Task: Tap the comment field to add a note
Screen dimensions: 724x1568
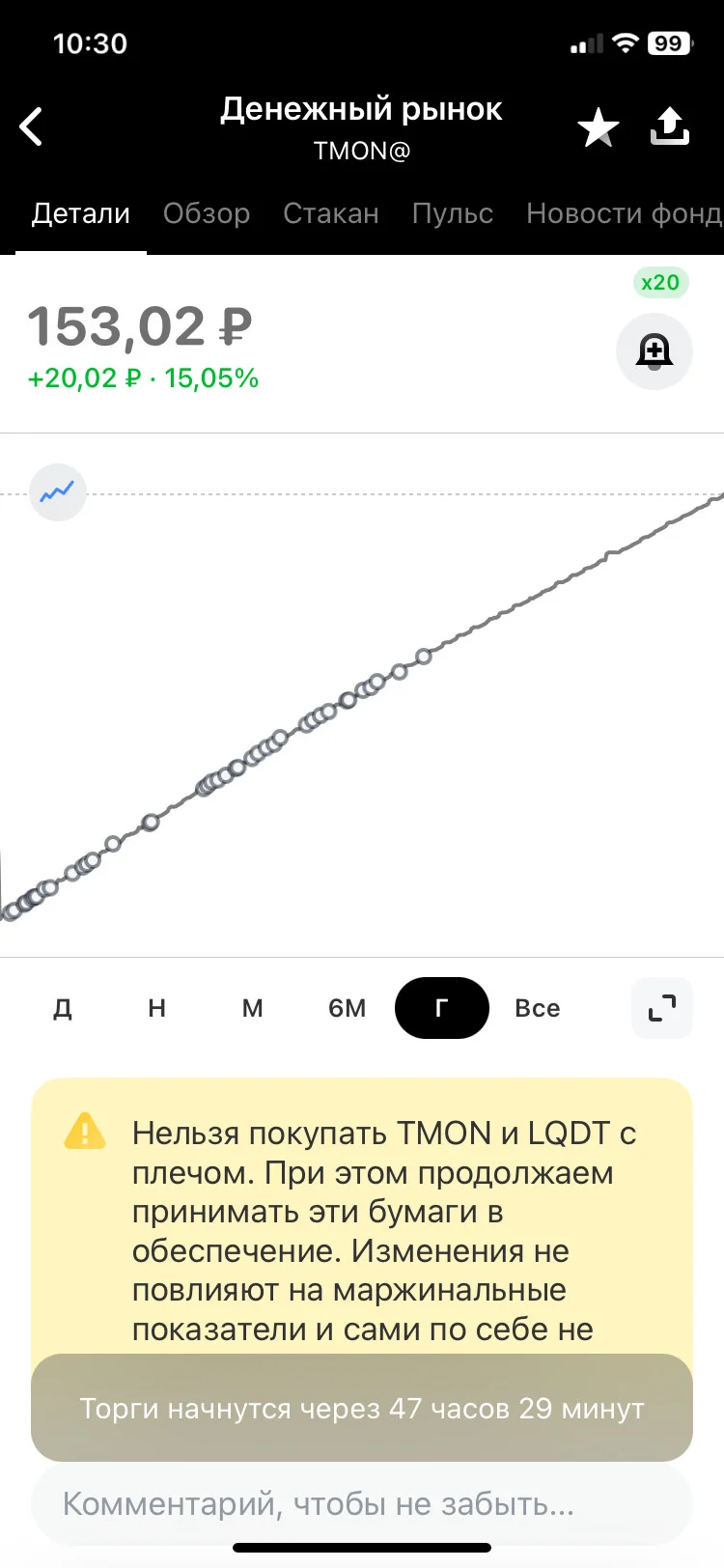Action: click(x=362, y=1504)
